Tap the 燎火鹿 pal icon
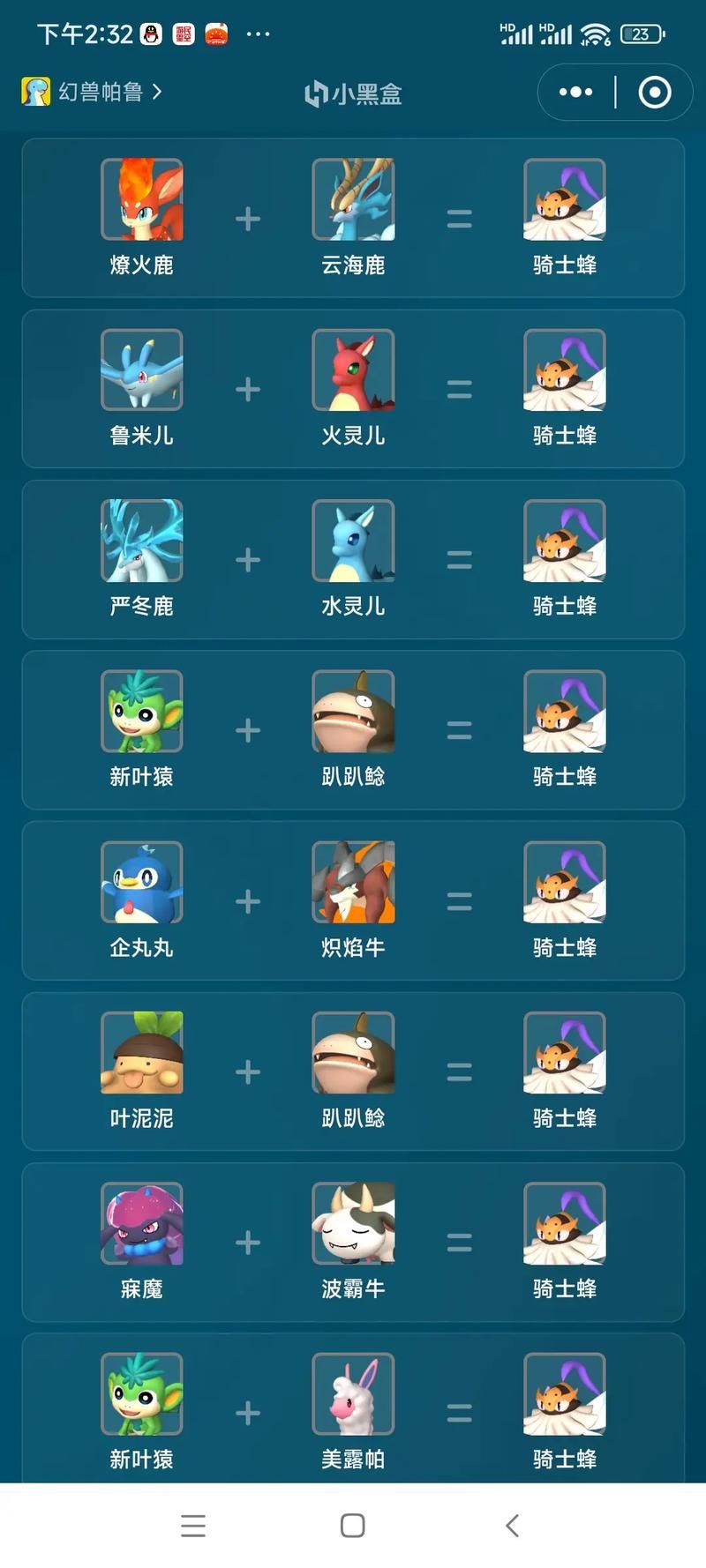Screen dimensions: 706x1568 coord(141,201)
